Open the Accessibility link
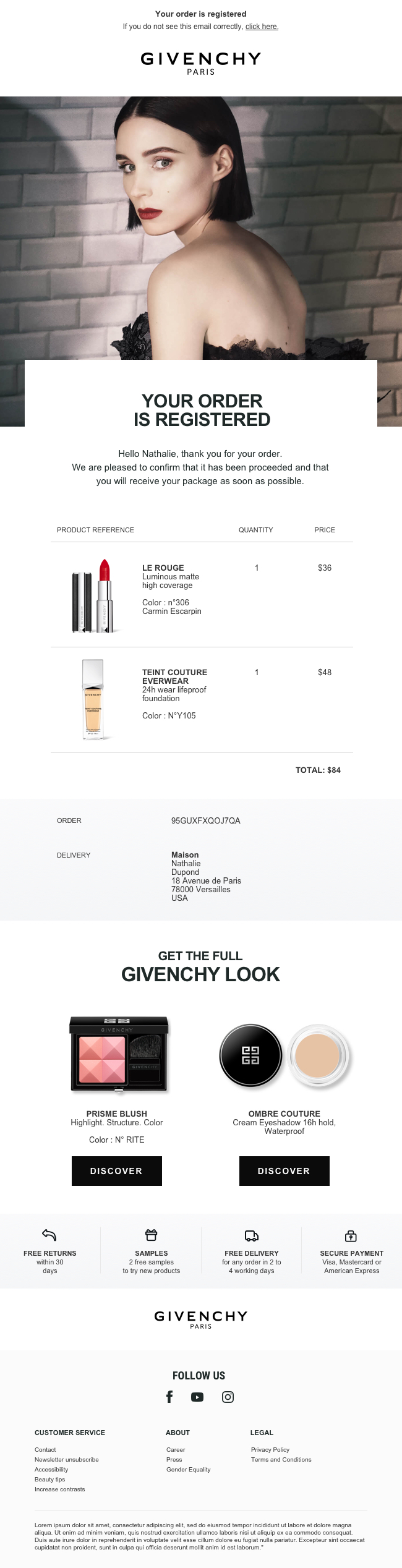402x1568 pixels. click(x=51, y=1469)
